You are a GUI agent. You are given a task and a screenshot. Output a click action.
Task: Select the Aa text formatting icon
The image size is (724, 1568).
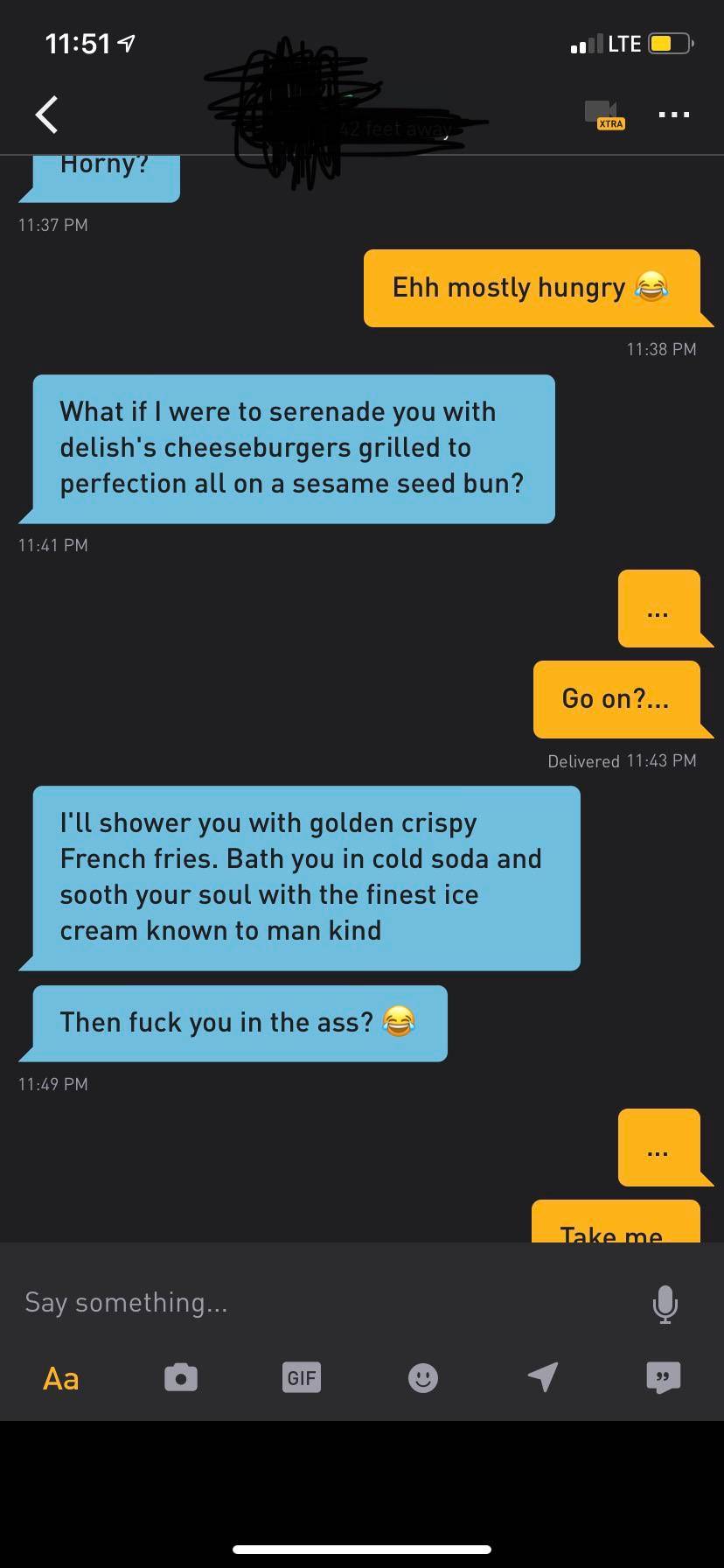tap(59, 1377)
